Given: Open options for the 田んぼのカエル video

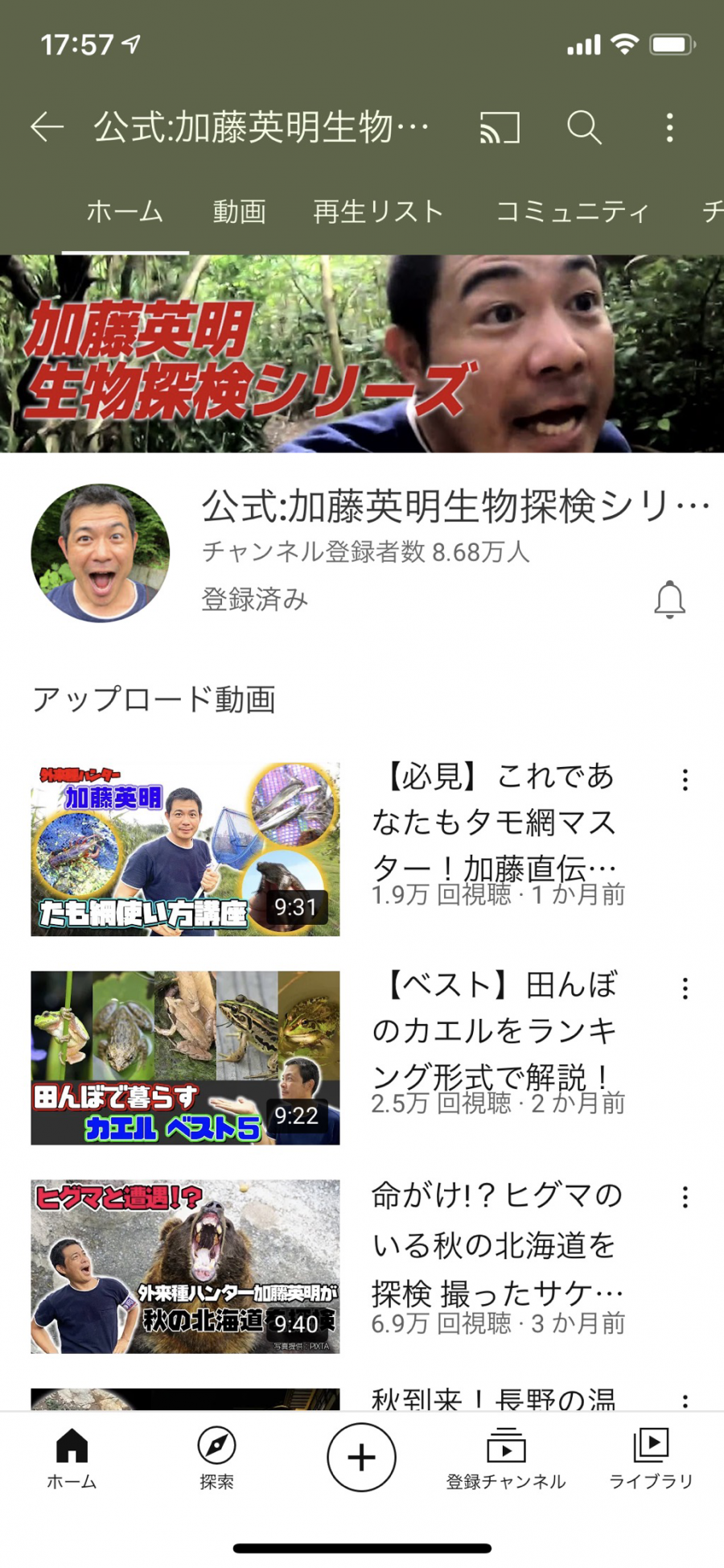Looking at the screenshot, I should (x=685, y=988).
